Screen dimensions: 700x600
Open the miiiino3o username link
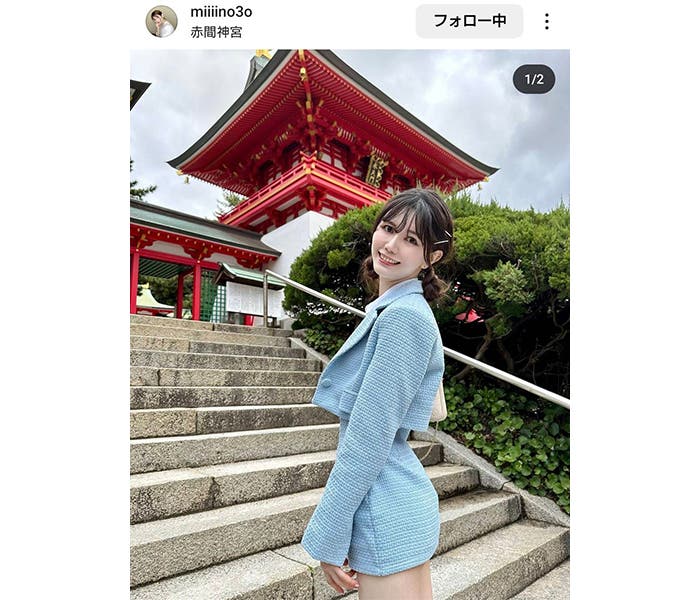(x=221, y=12)
